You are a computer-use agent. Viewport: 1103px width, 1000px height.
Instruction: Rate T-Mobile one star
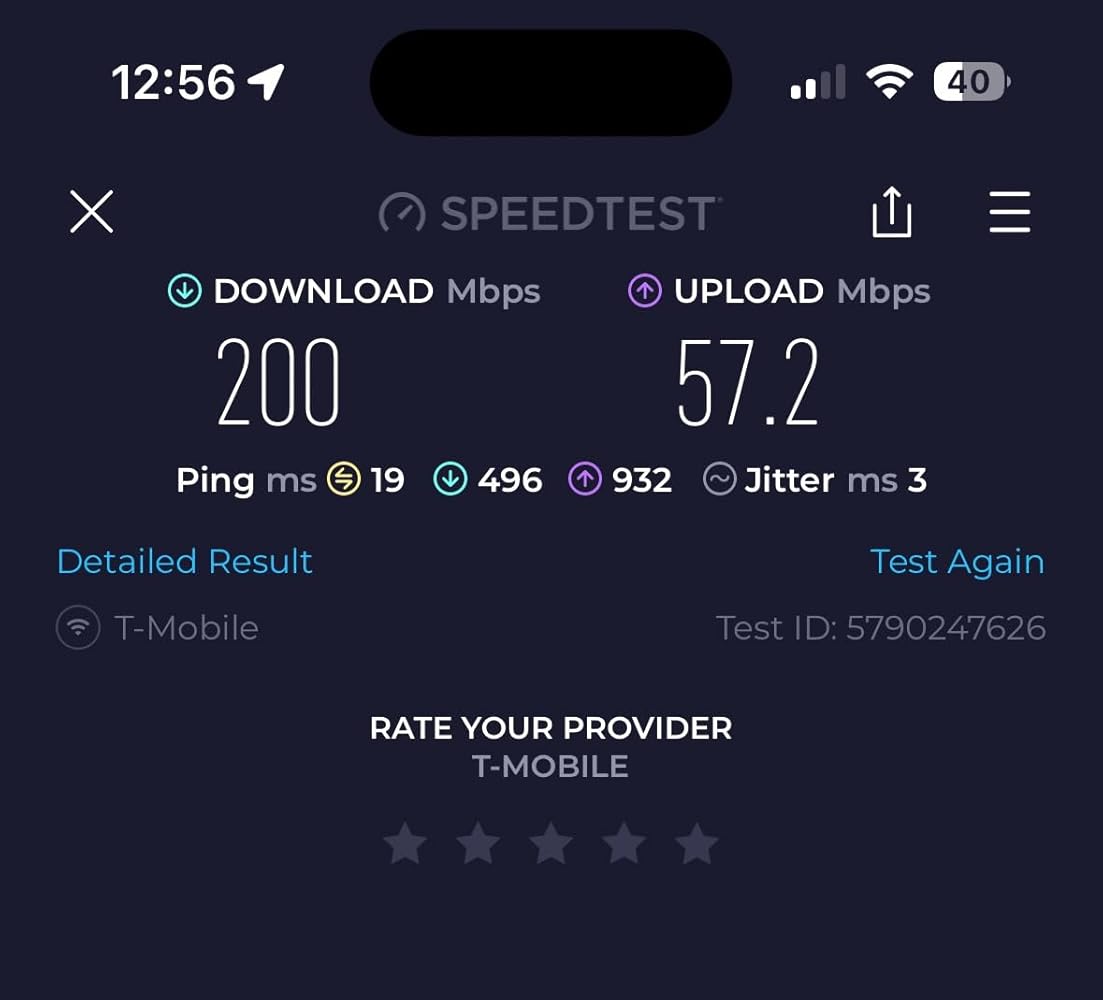click(x=405, y=845)
